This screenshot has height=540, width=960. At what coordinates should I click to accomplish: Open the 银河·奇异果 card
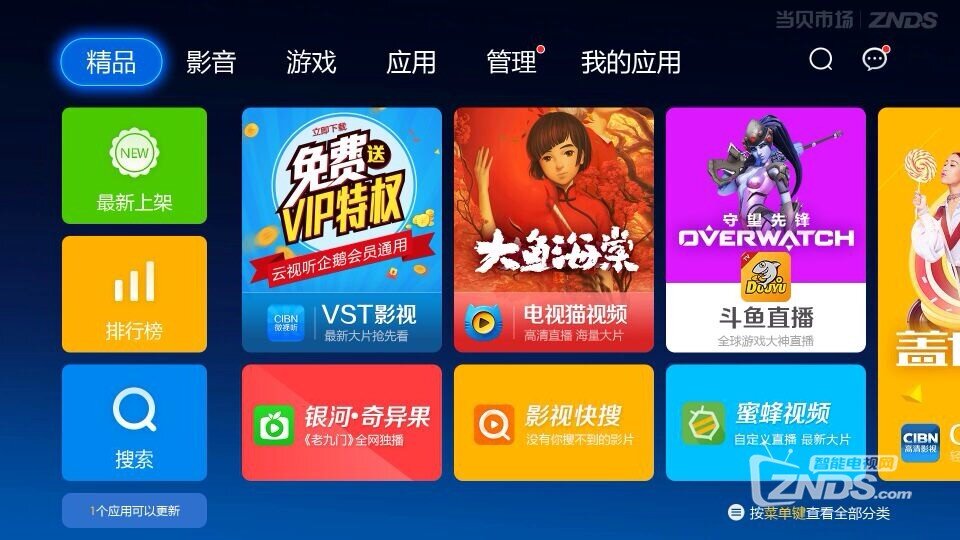point(341,422)
